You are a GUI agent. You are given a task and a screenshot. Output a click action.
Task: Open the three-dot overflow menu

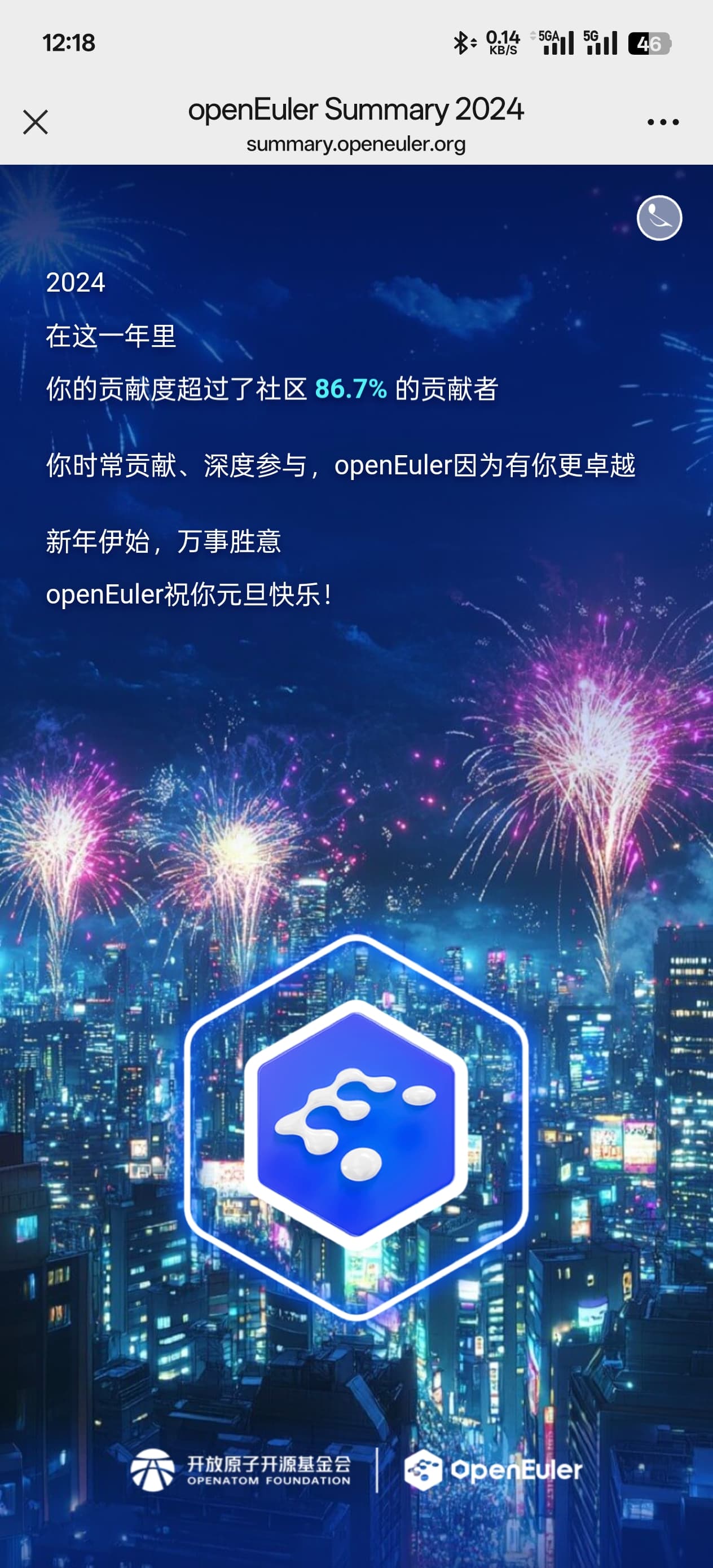(x=663, y=122)
